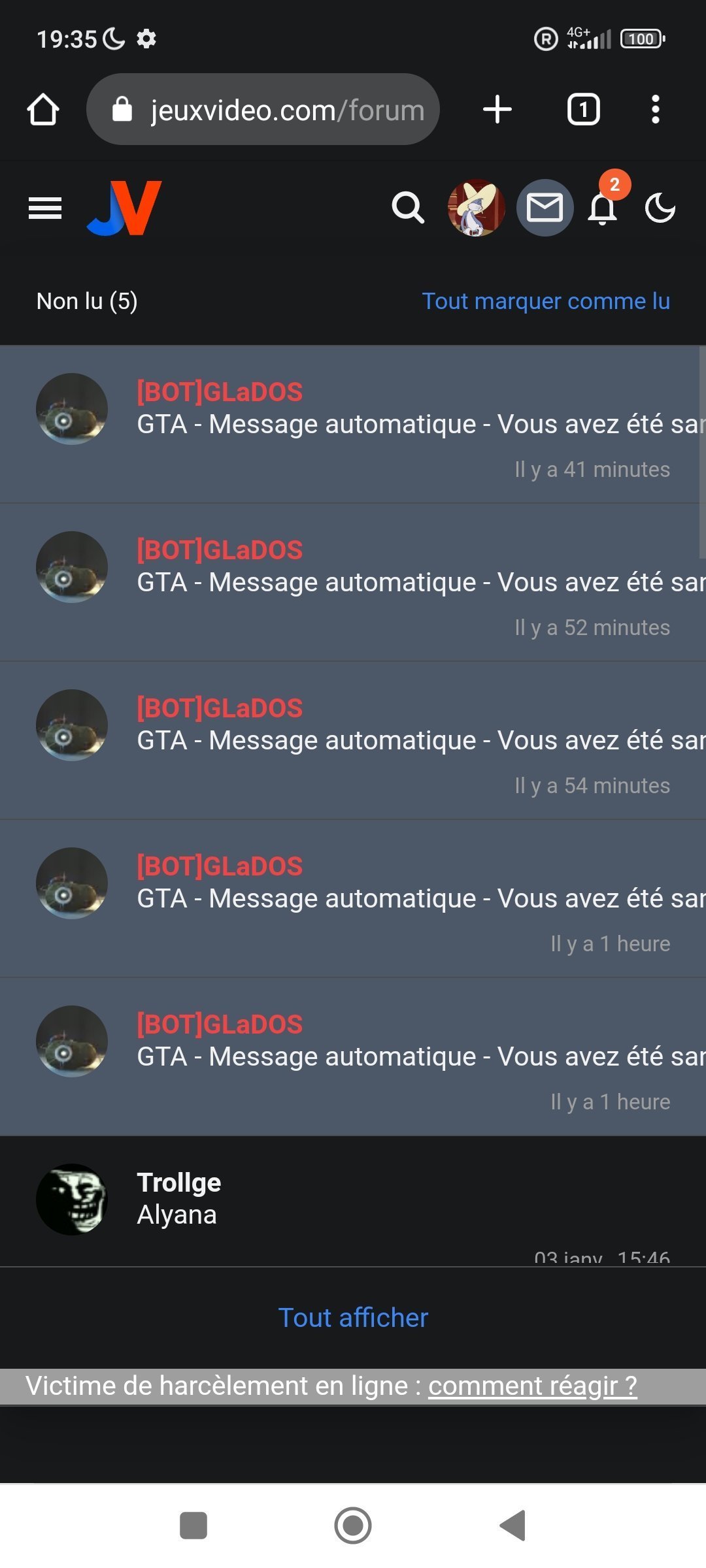
Task: Open a new browser tab
Action: pyautogui.click(x=497, y=109)
